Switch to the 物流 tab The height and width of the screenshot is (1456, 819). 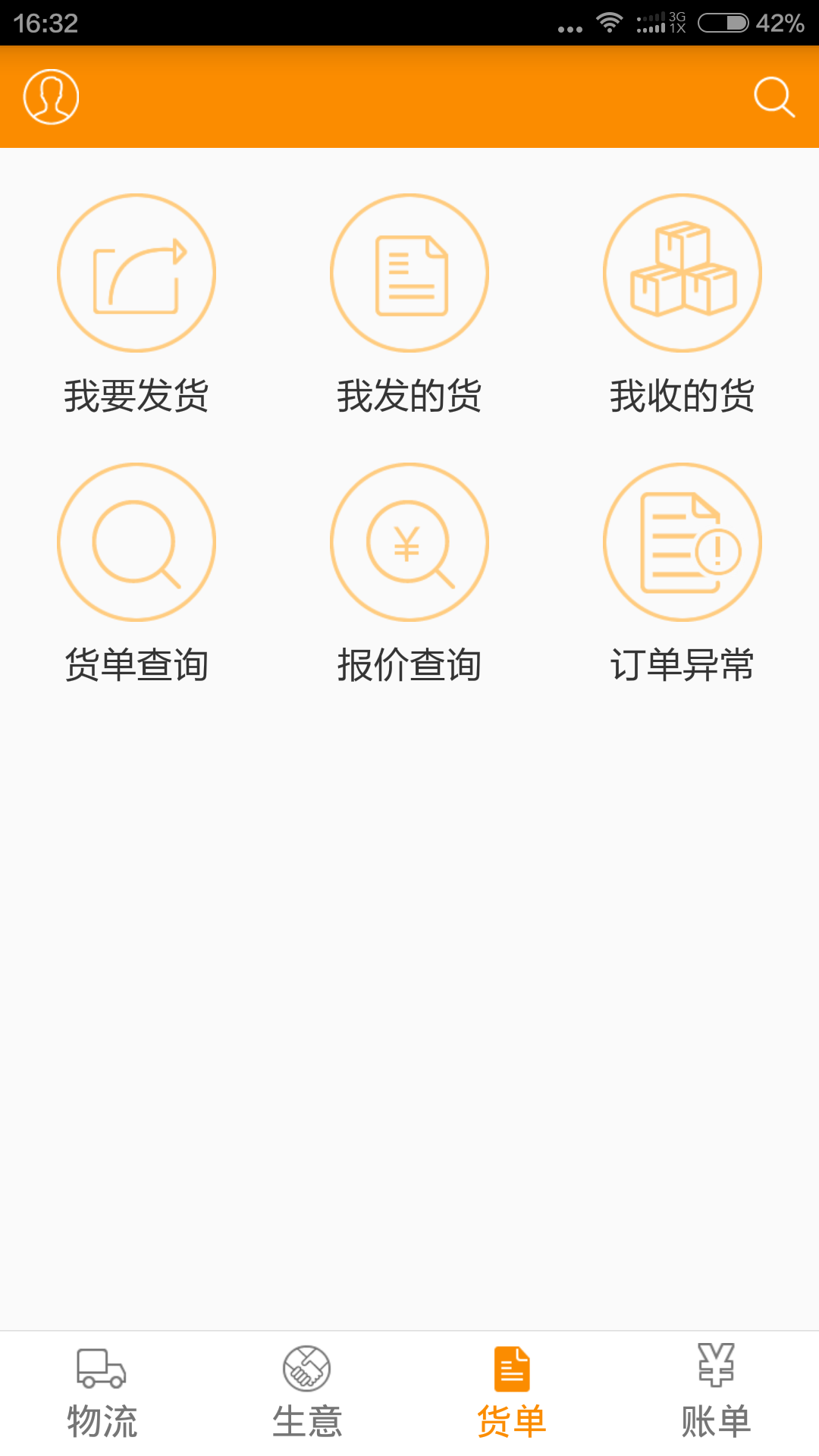[x=102, y=1394]
